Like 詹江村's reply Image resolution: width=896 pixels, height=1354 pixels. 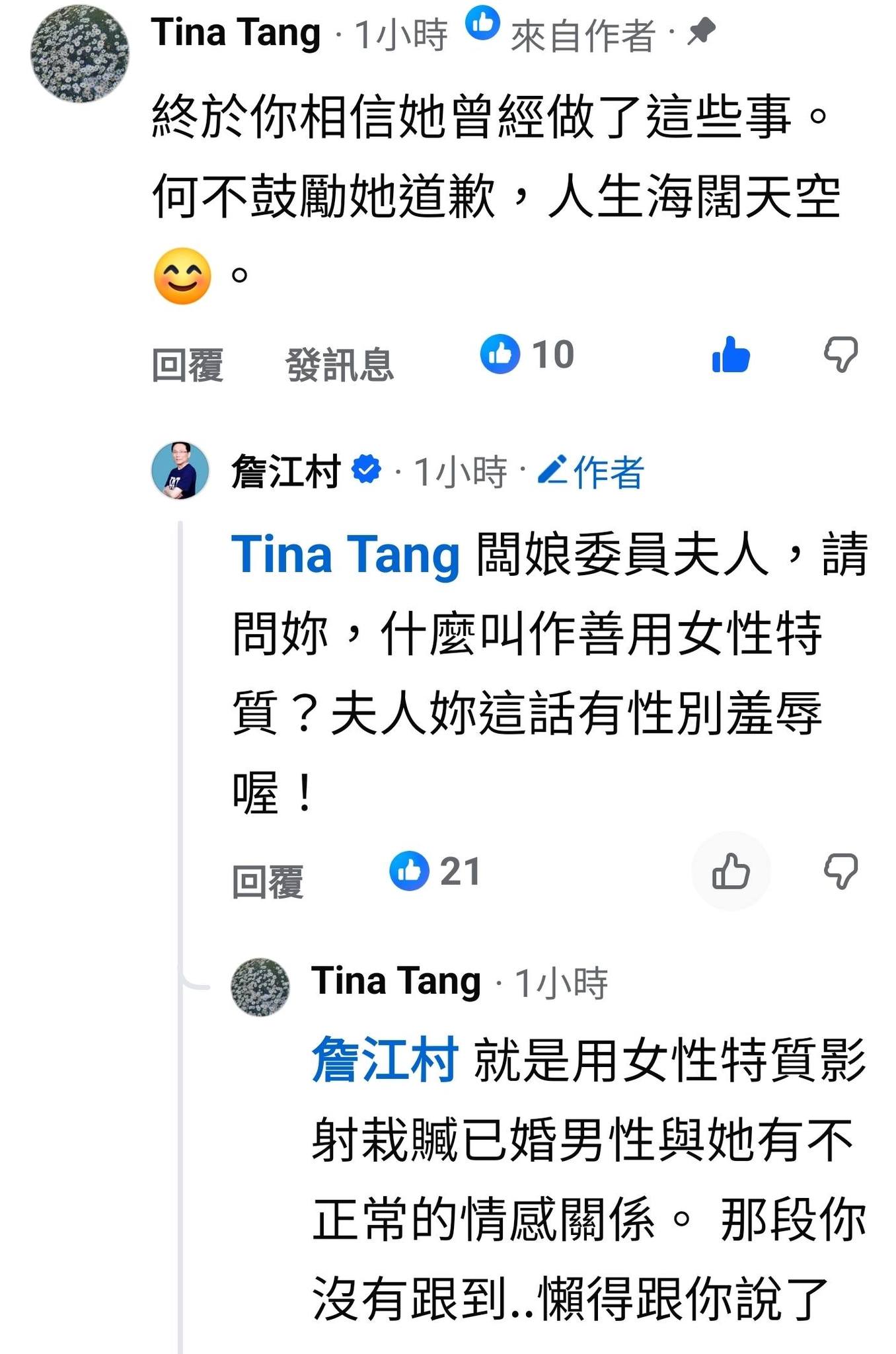click(731, 871)
